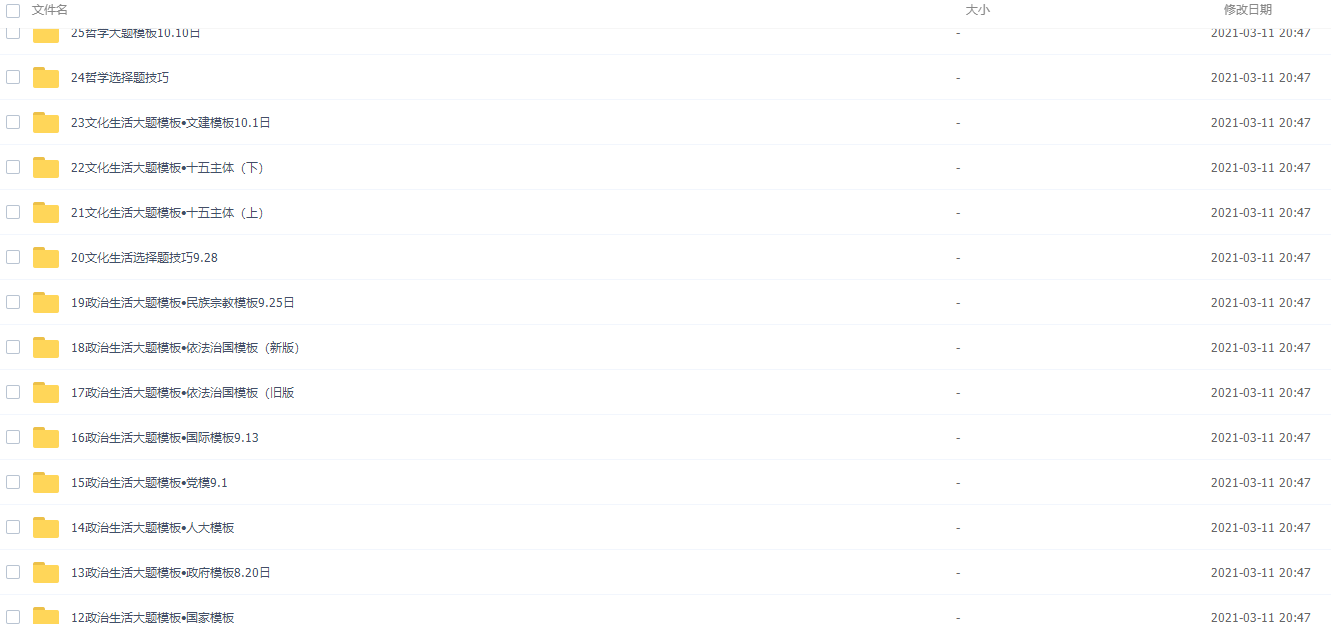1331x624 pixels.
Task: Tick the select-all checkbox beside 文件名
Action: [13, 10]
